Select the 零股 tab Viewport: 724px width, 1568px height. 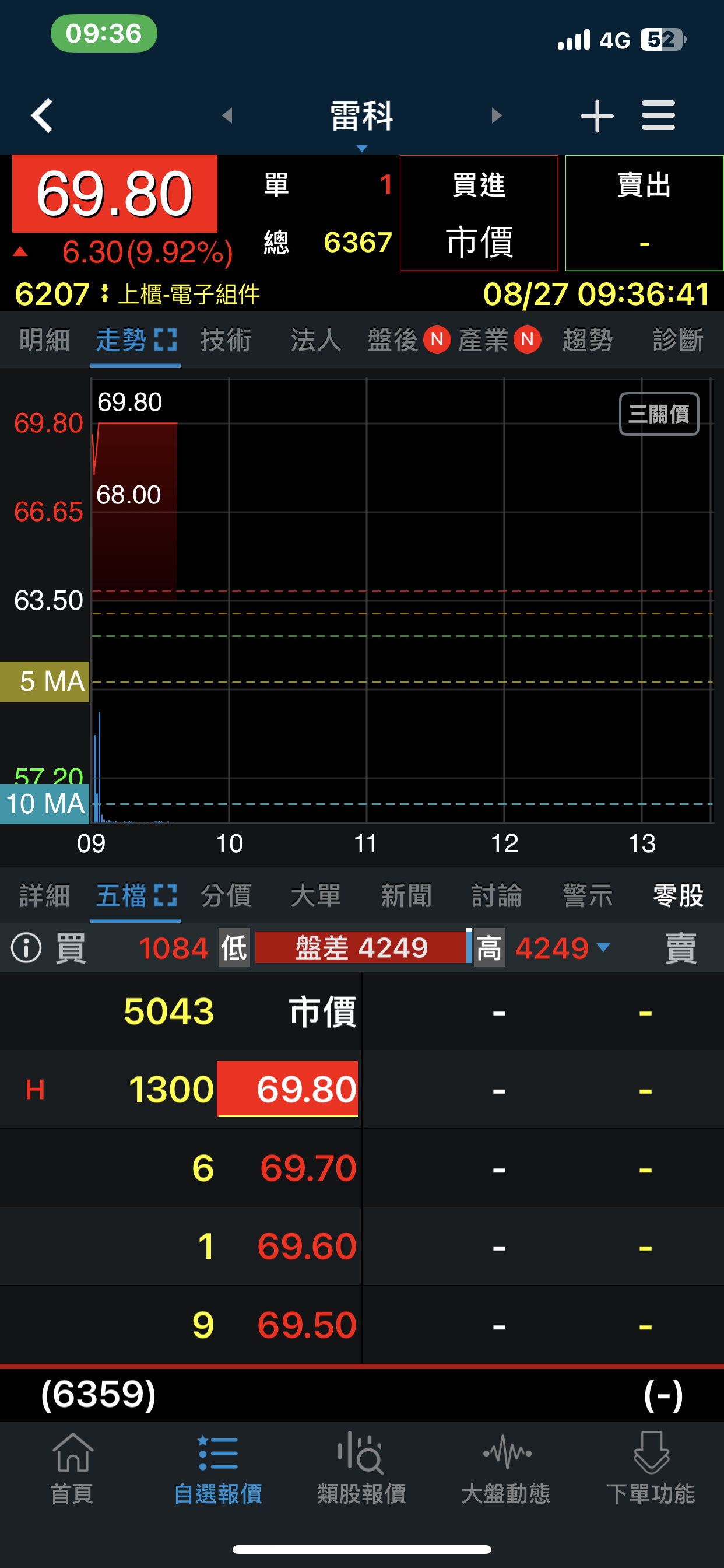coord(678,896)
